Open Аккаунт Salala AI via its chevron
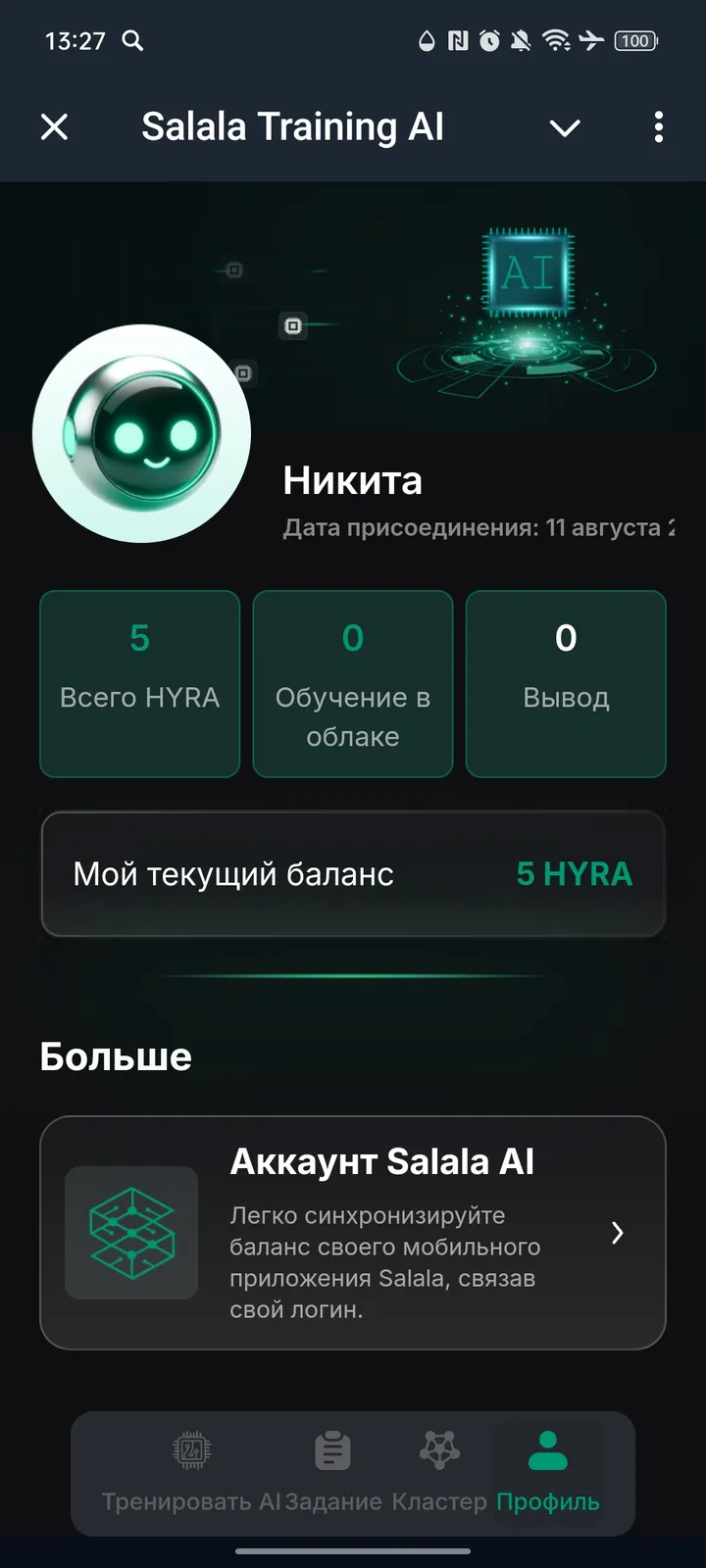 pos(618,1233)
